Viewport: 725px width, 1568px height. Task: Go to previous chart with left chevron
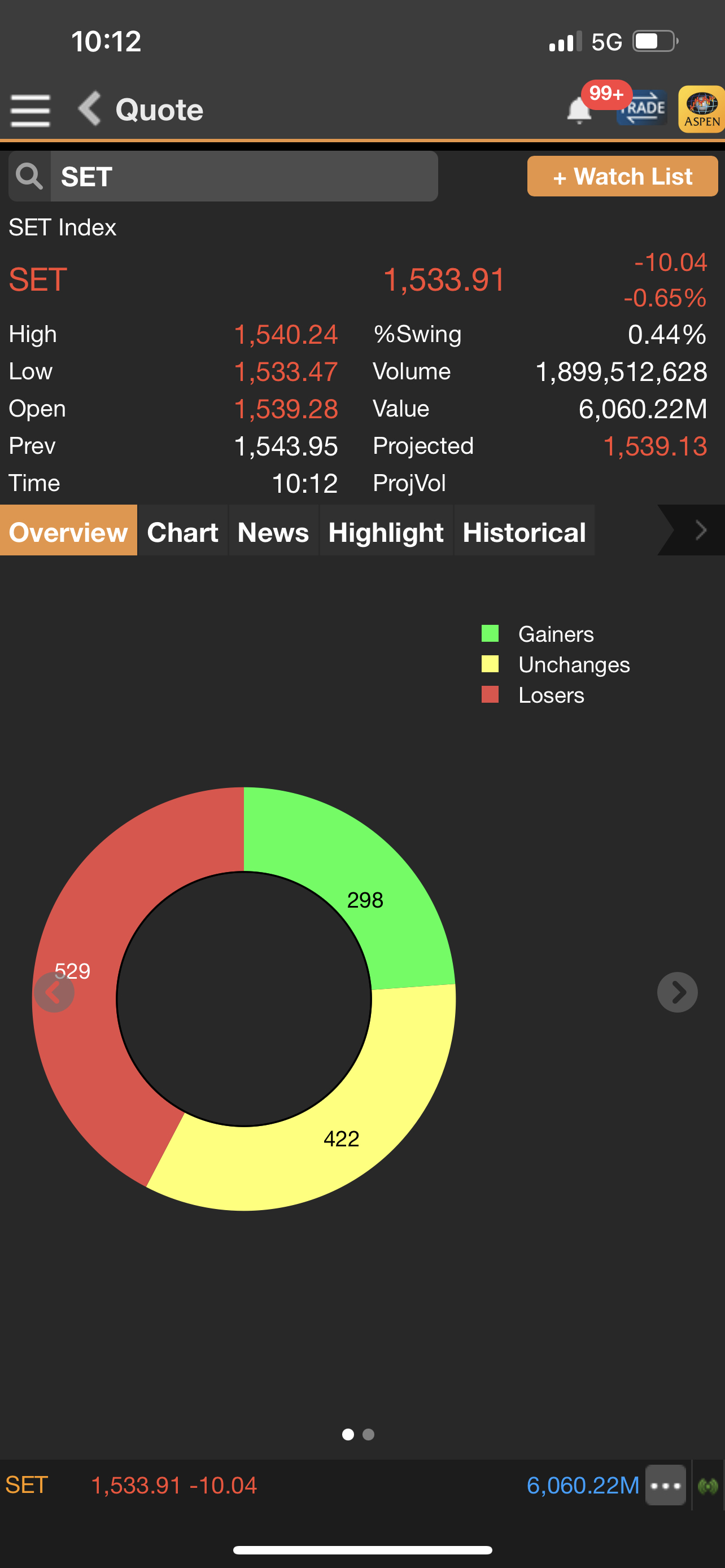tap(54, 993)
